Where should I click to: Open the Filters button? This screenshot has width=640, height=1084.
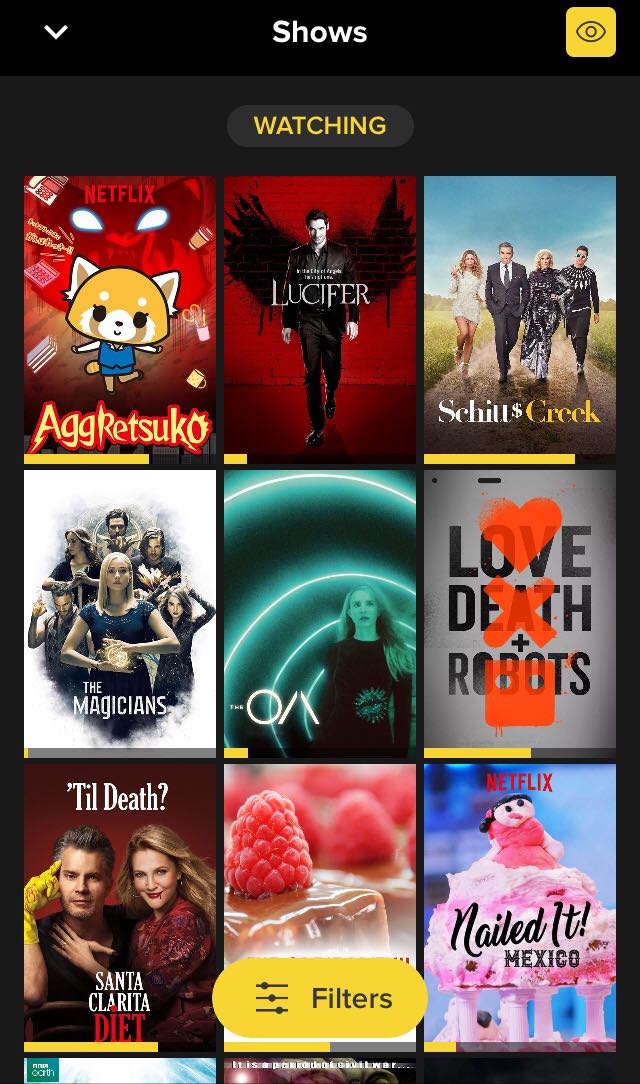click(320, 998)
